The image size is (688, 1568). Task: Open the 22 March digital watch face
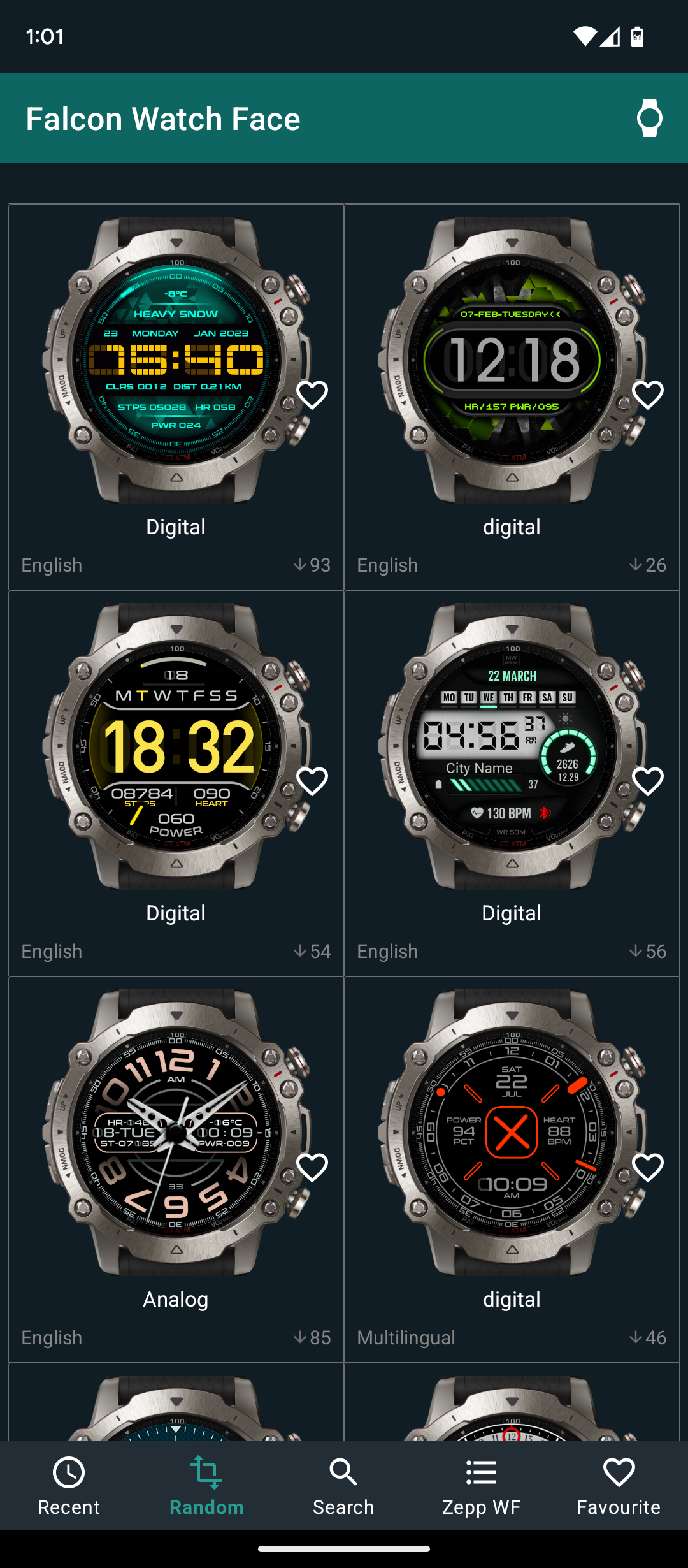pos(512,746)
